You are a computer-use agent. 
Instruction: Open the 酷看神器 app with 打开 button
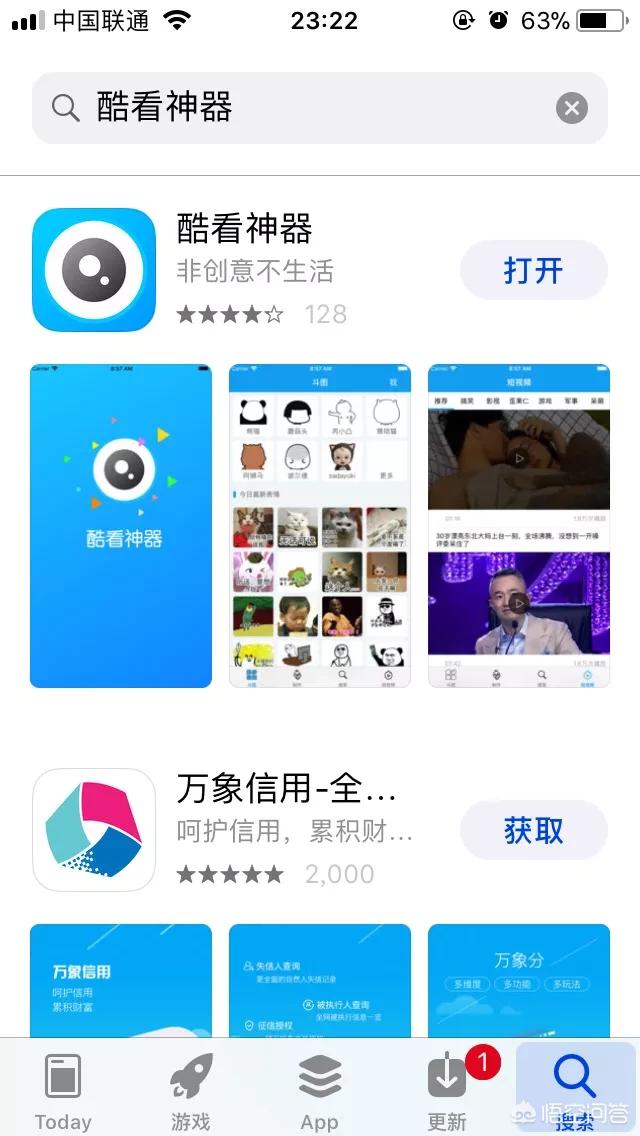pos(533,270)
